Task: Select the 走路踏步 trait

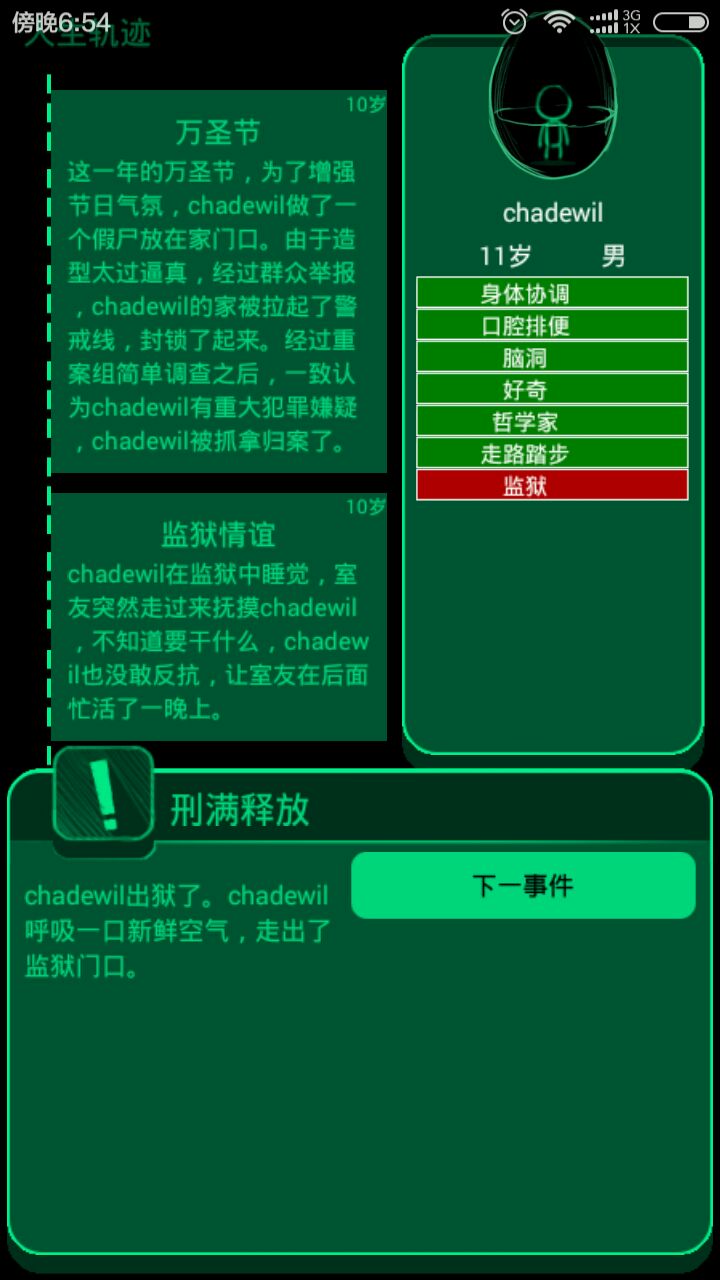Action: click(552, 453)
